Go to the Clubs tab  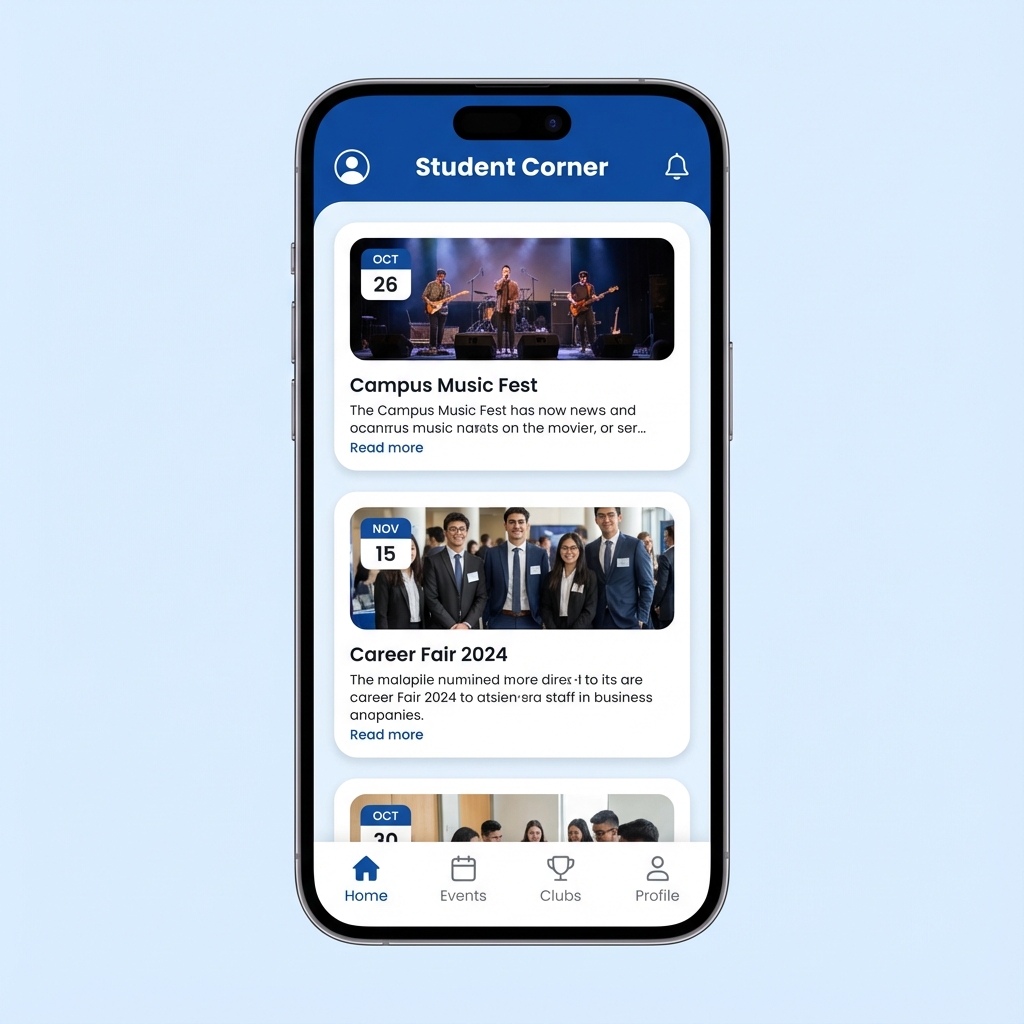pos(560,880)
